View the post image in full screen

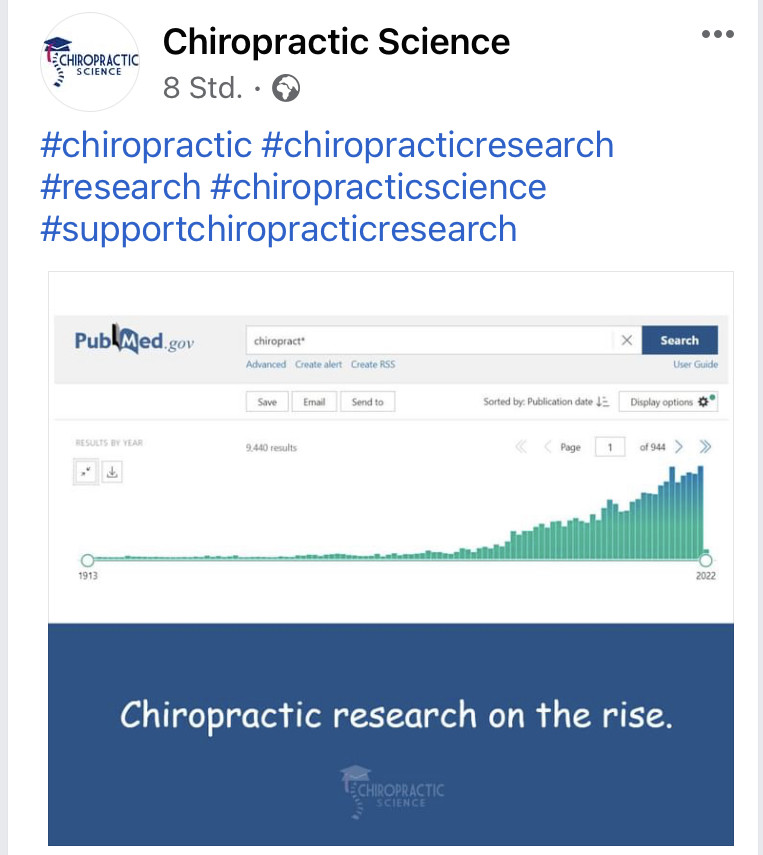[390, 560]
